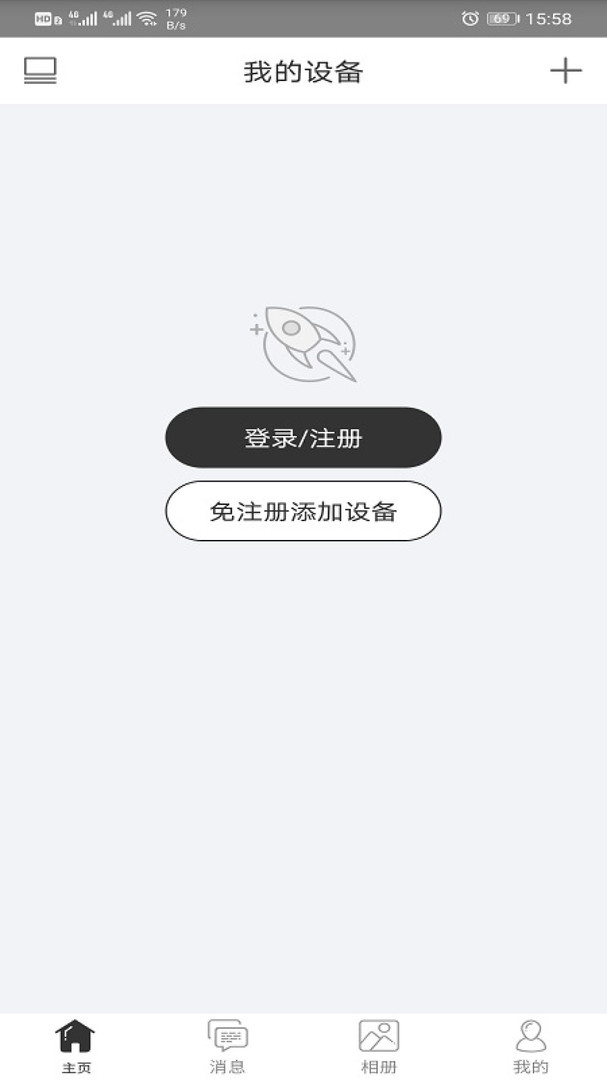Switch to the 我的 tab

point(531,1046)
